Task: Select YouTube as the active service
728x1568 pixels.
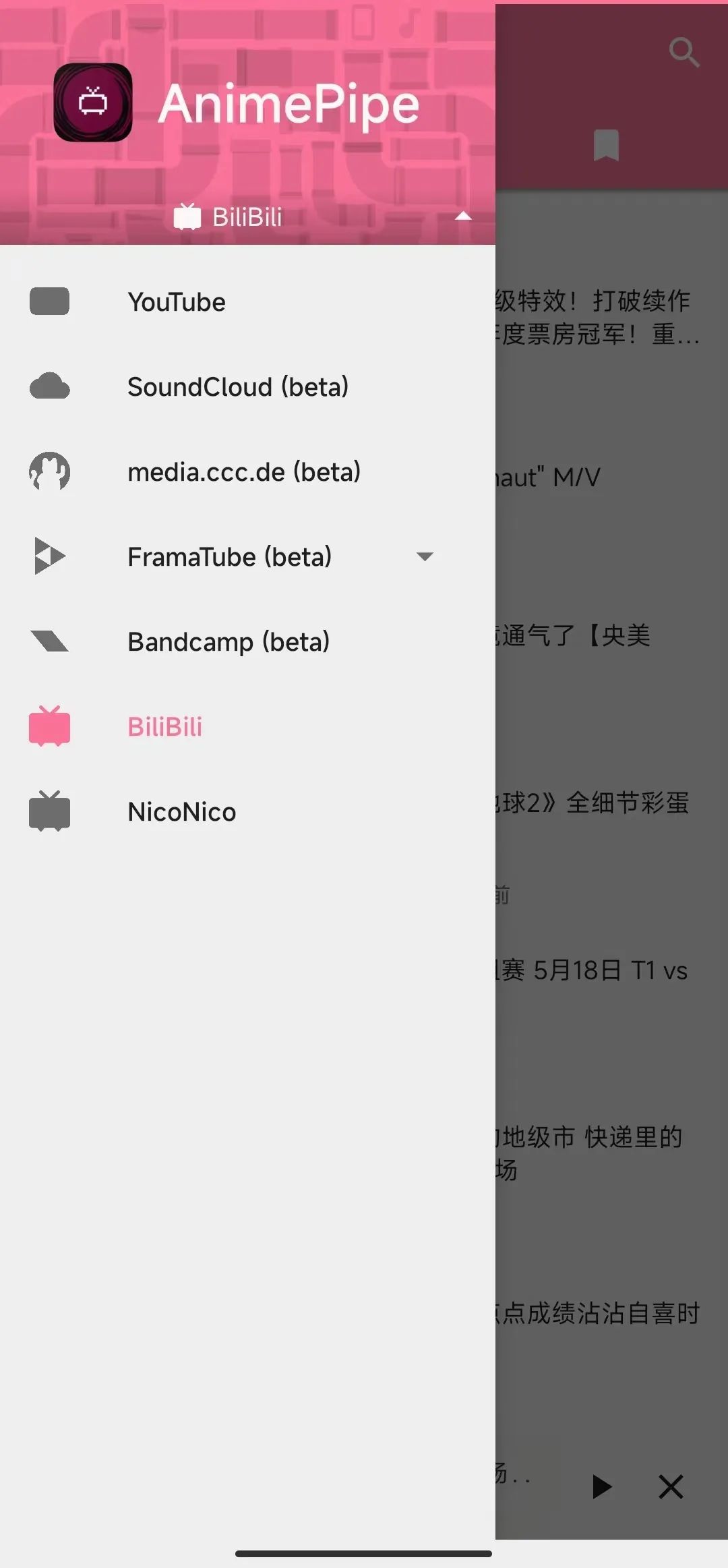Action: click(x=177, y=301)
